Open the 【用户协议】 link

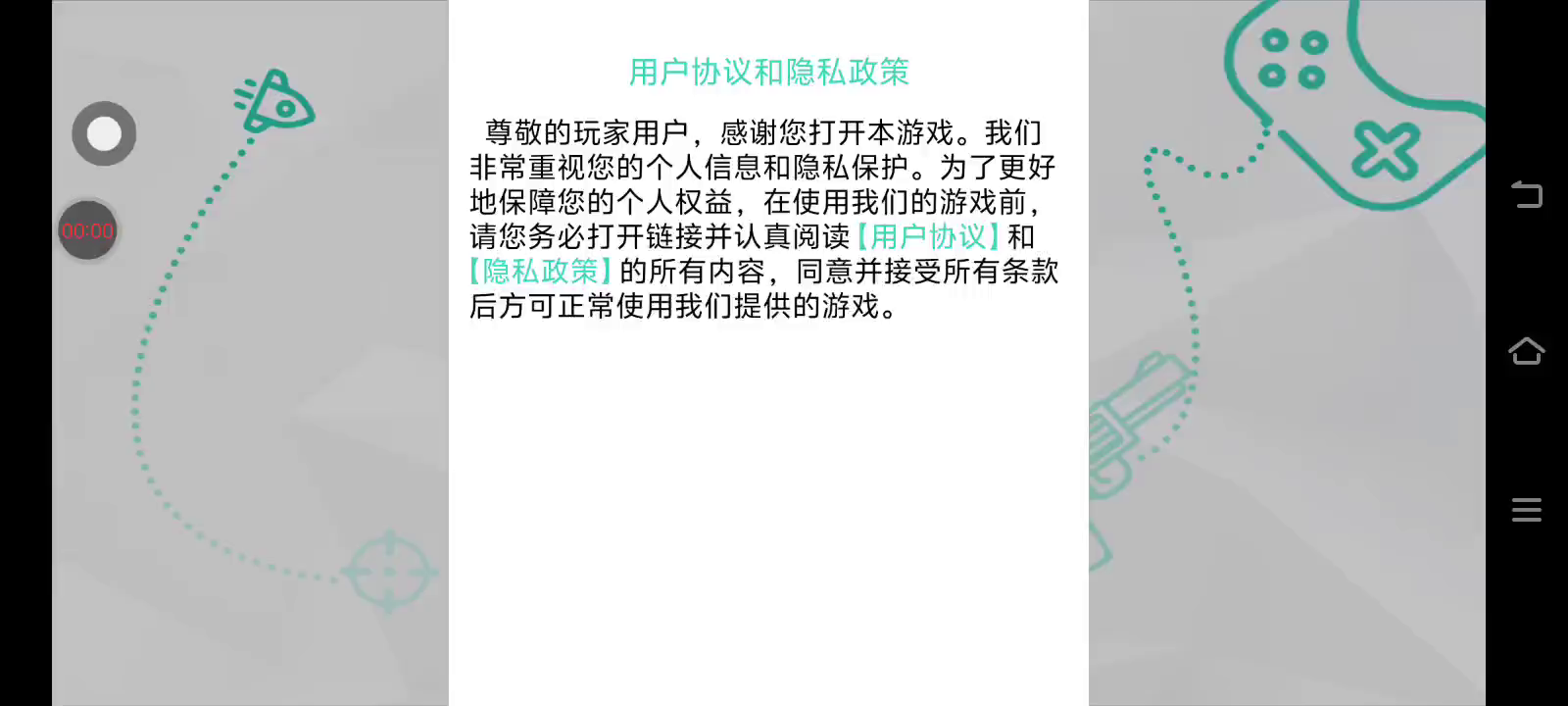928,237
